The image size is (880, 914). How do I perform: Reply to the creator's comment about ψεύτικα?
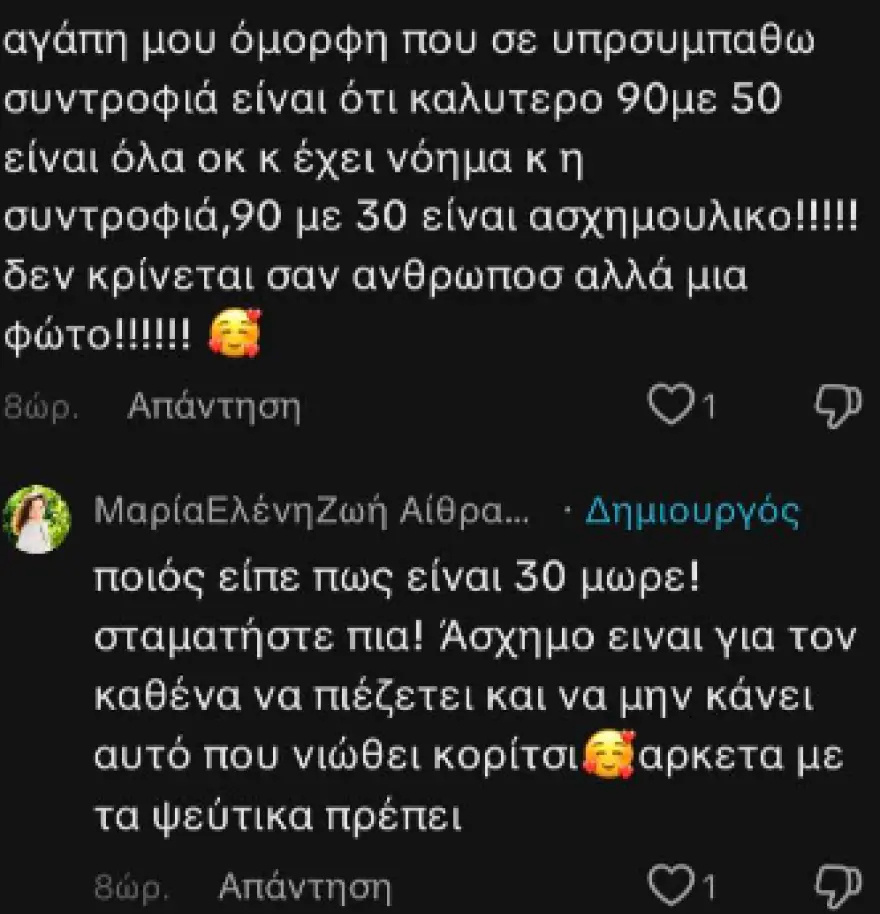[303, 886]
